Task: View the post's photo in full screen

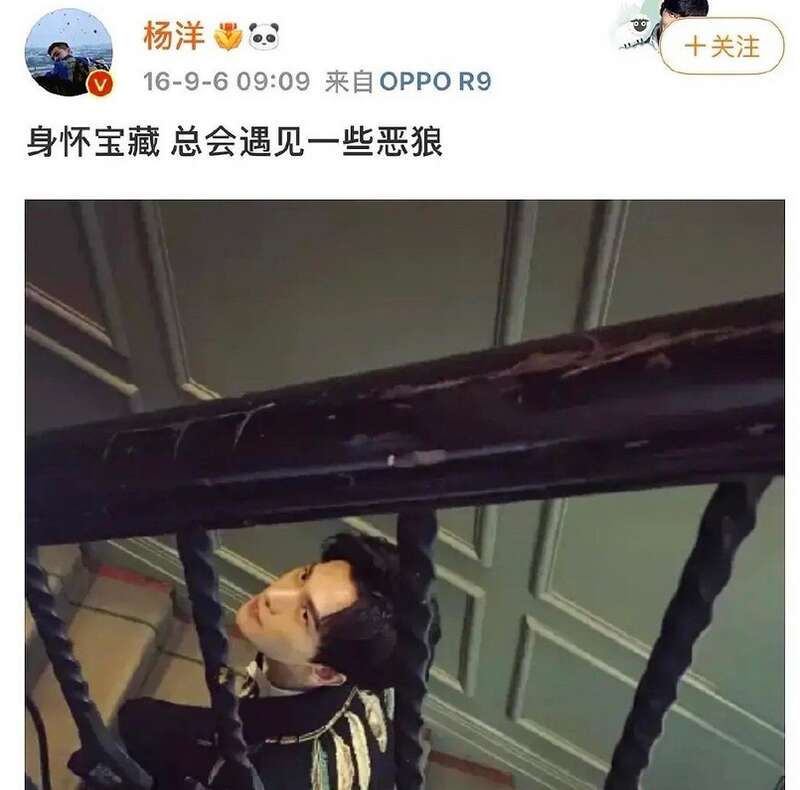Action: [404, 494]
